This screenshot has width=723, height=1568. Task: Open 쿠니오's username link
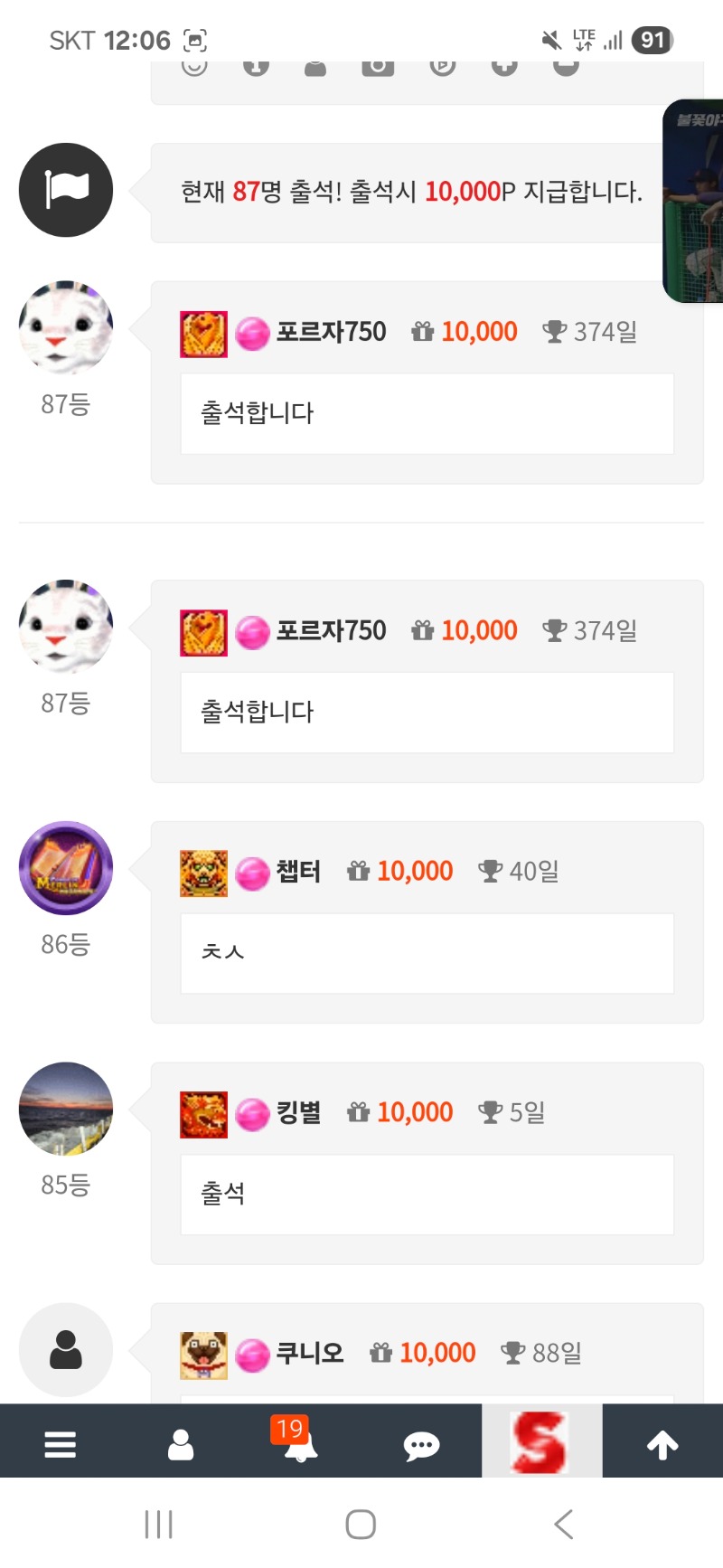coord(309,1353)
